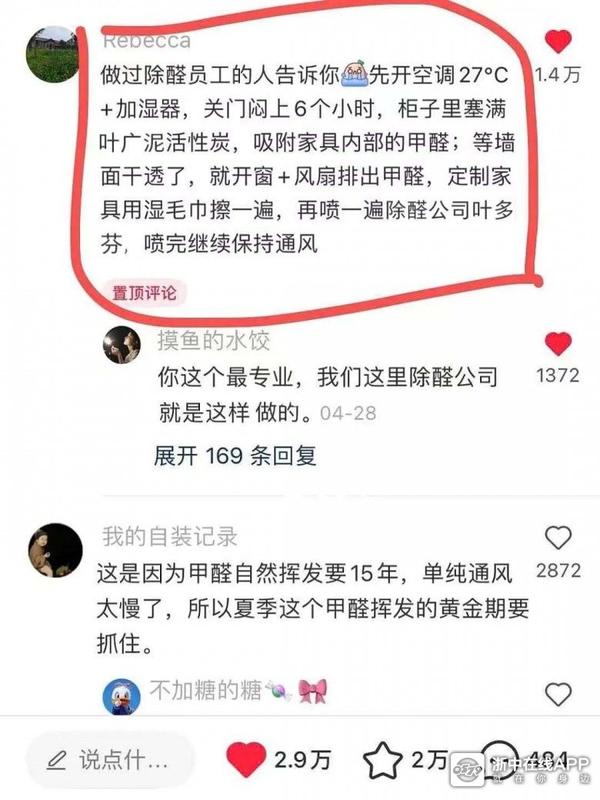The height and width of the screenshot is (800, 600).
Task: Tap the 说点什么 comment input box
Action: (110, 760)
